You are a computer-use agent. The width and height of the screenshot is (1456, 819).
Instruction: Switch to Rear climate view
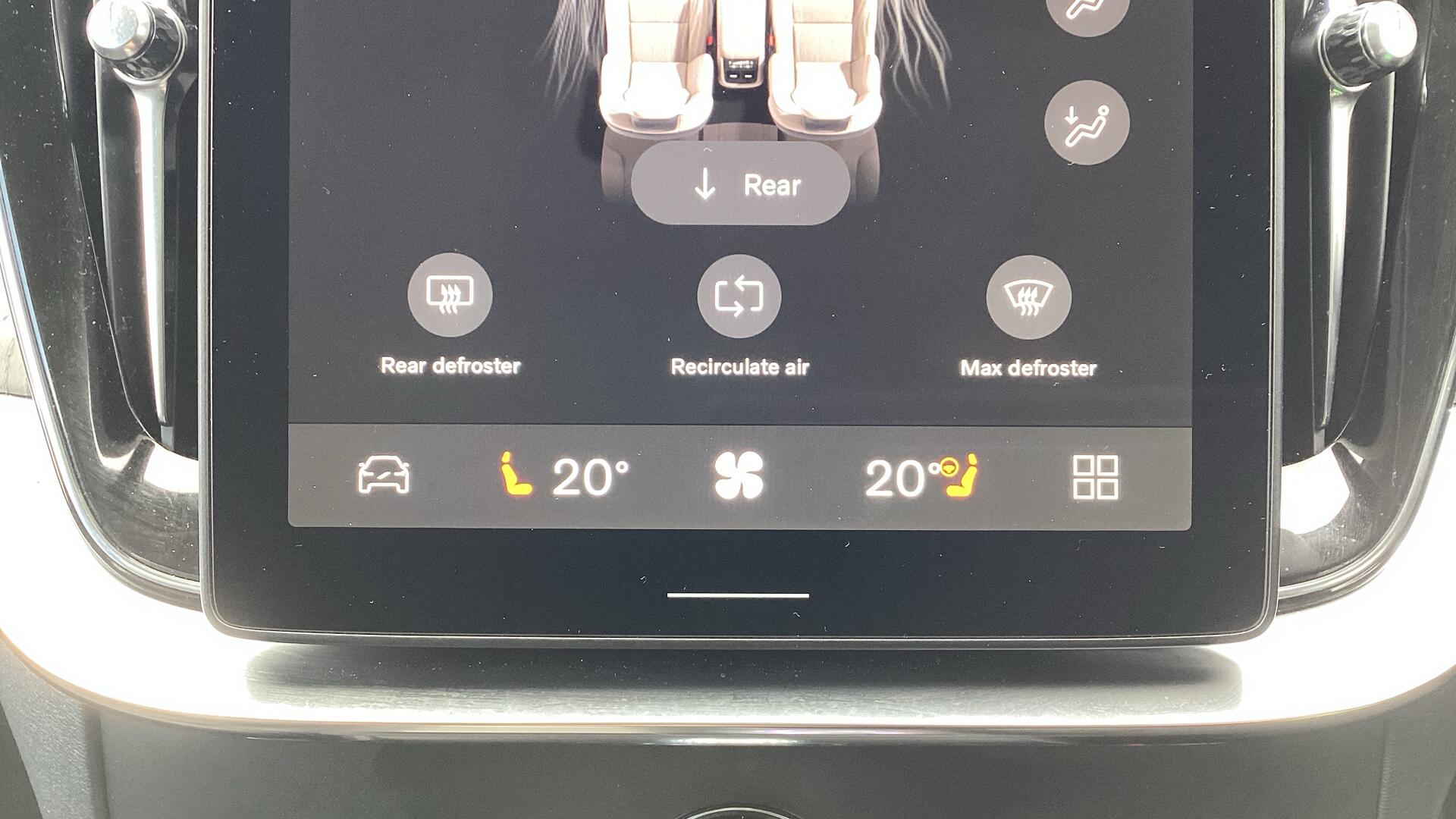click(740, 184)
